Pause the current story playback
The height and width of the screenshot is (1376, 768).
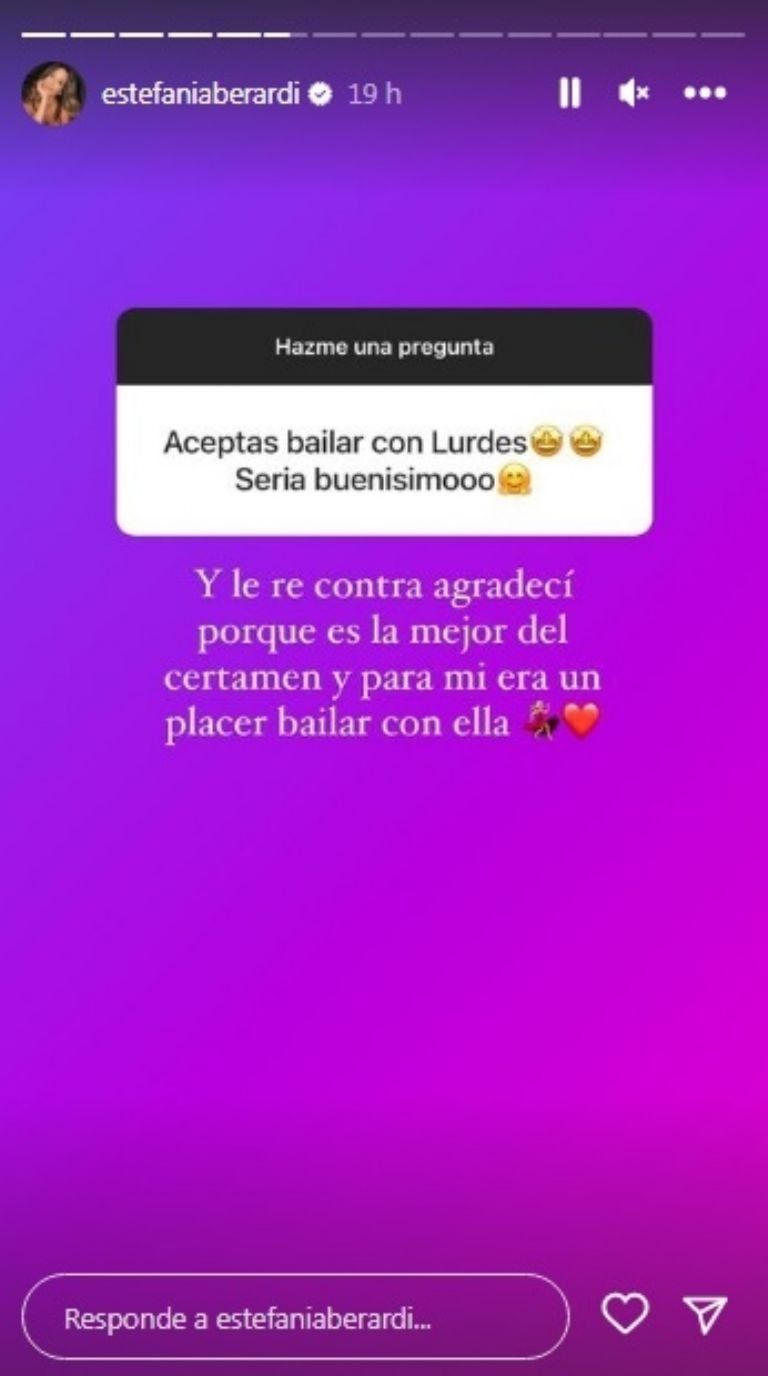click(570, 93)
